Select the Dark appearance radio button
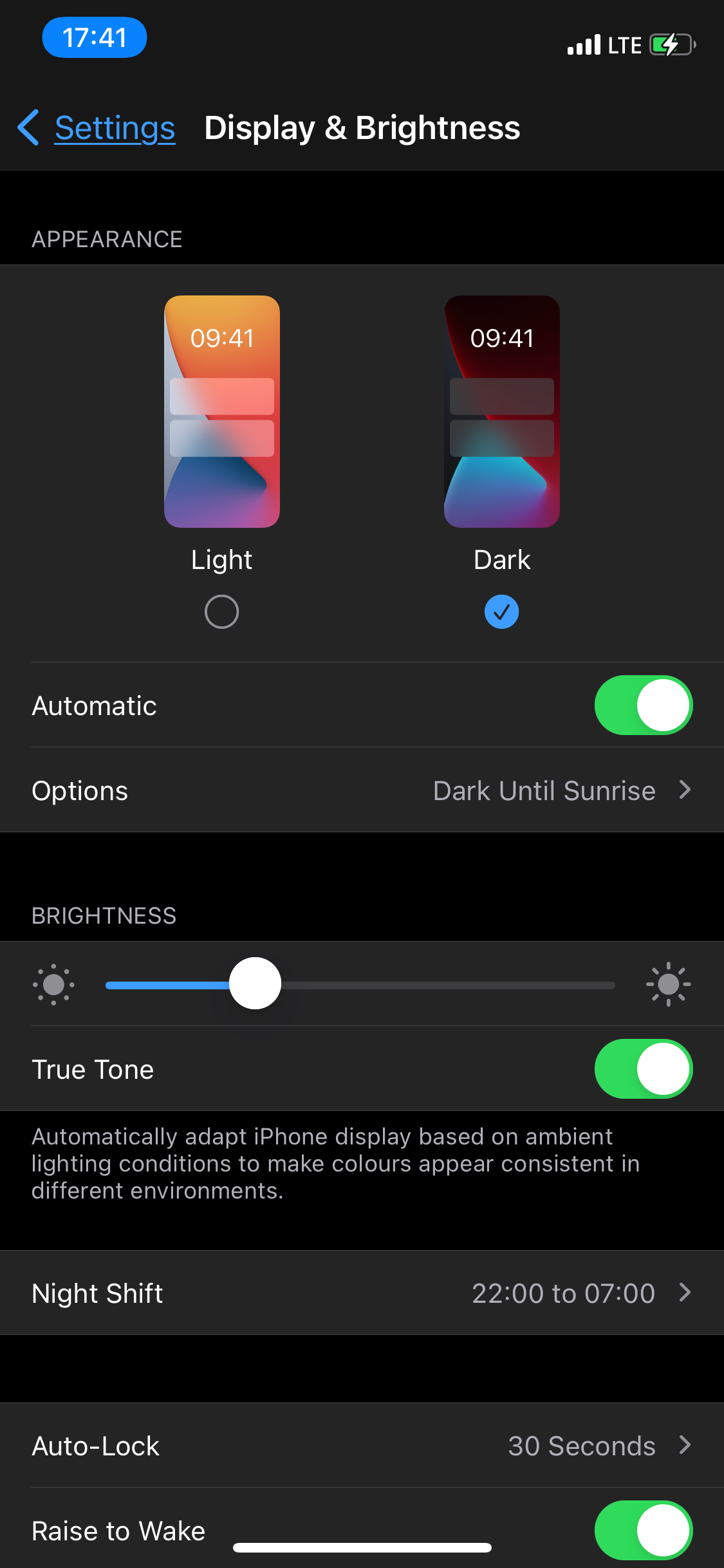Image resolution: width=724 pixels, height=1568 pixels. (501, 611)
